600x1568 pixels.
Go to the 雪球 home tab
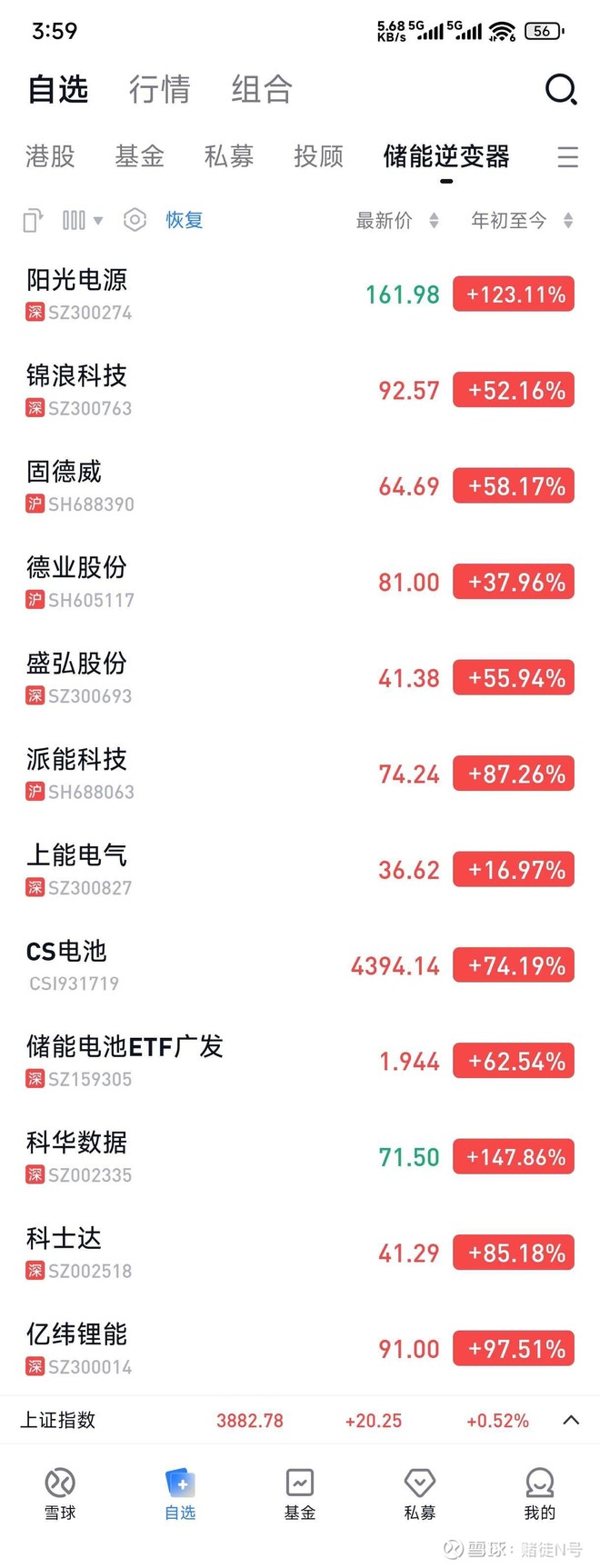click(x=60, y=1493)
